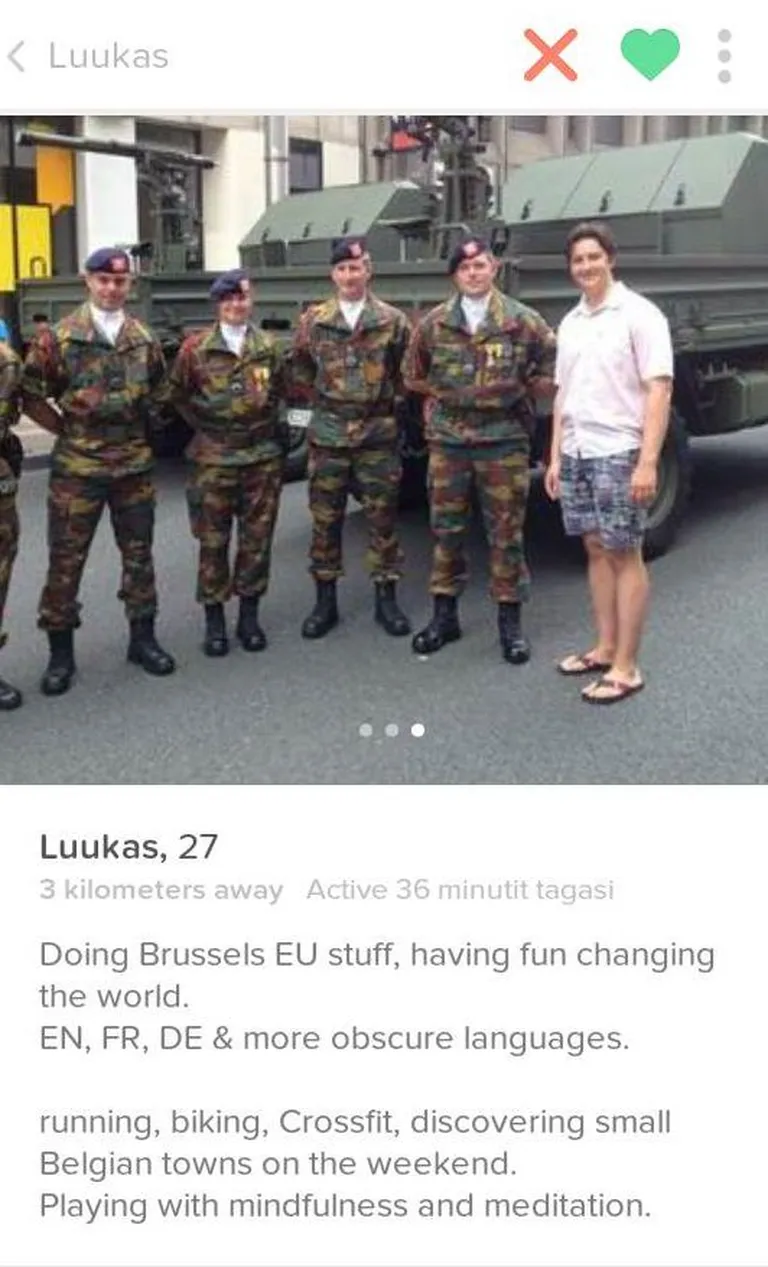
Task: Open the three-dot overflow menu
Action: point(725,56)
